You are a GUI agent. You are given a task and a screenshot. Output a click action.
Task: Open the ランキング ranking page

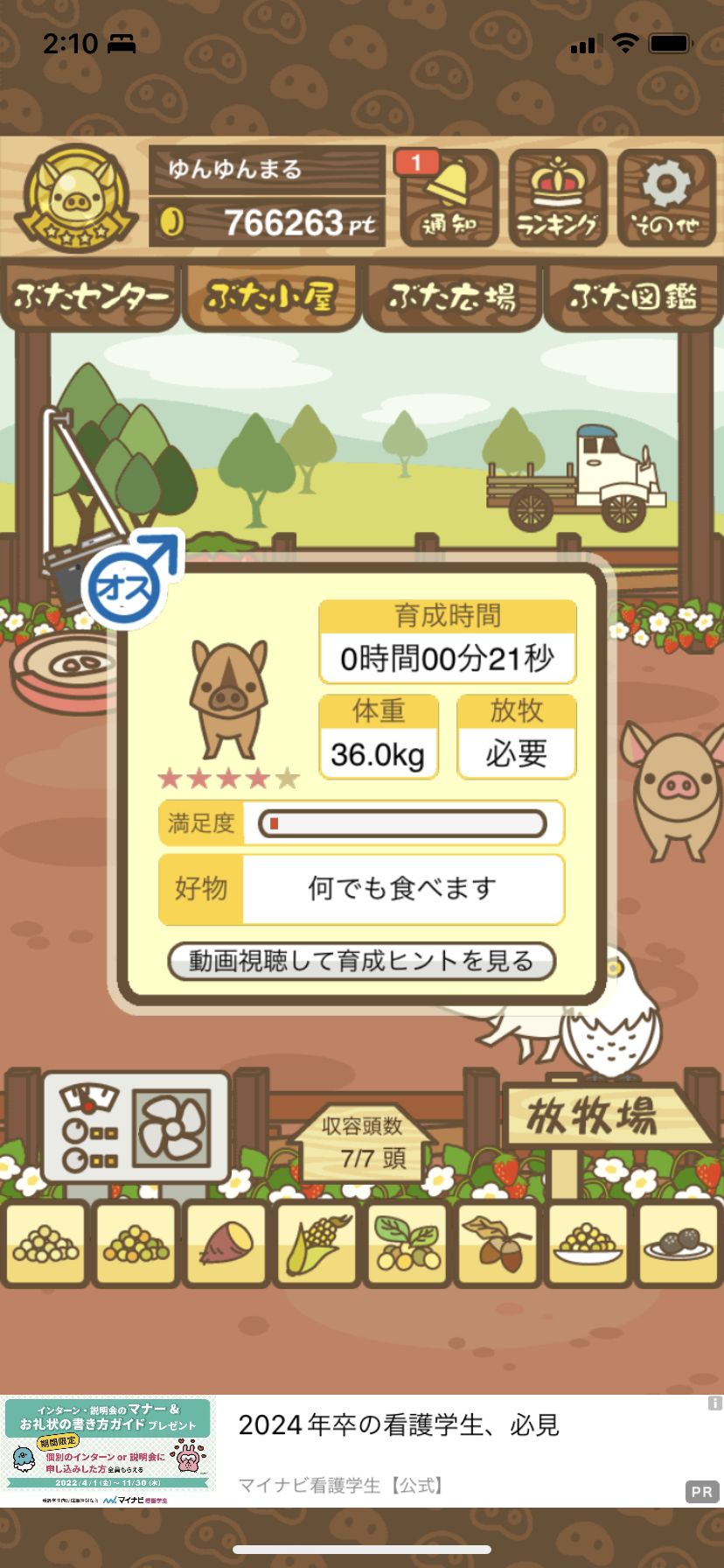click(558, 199)
